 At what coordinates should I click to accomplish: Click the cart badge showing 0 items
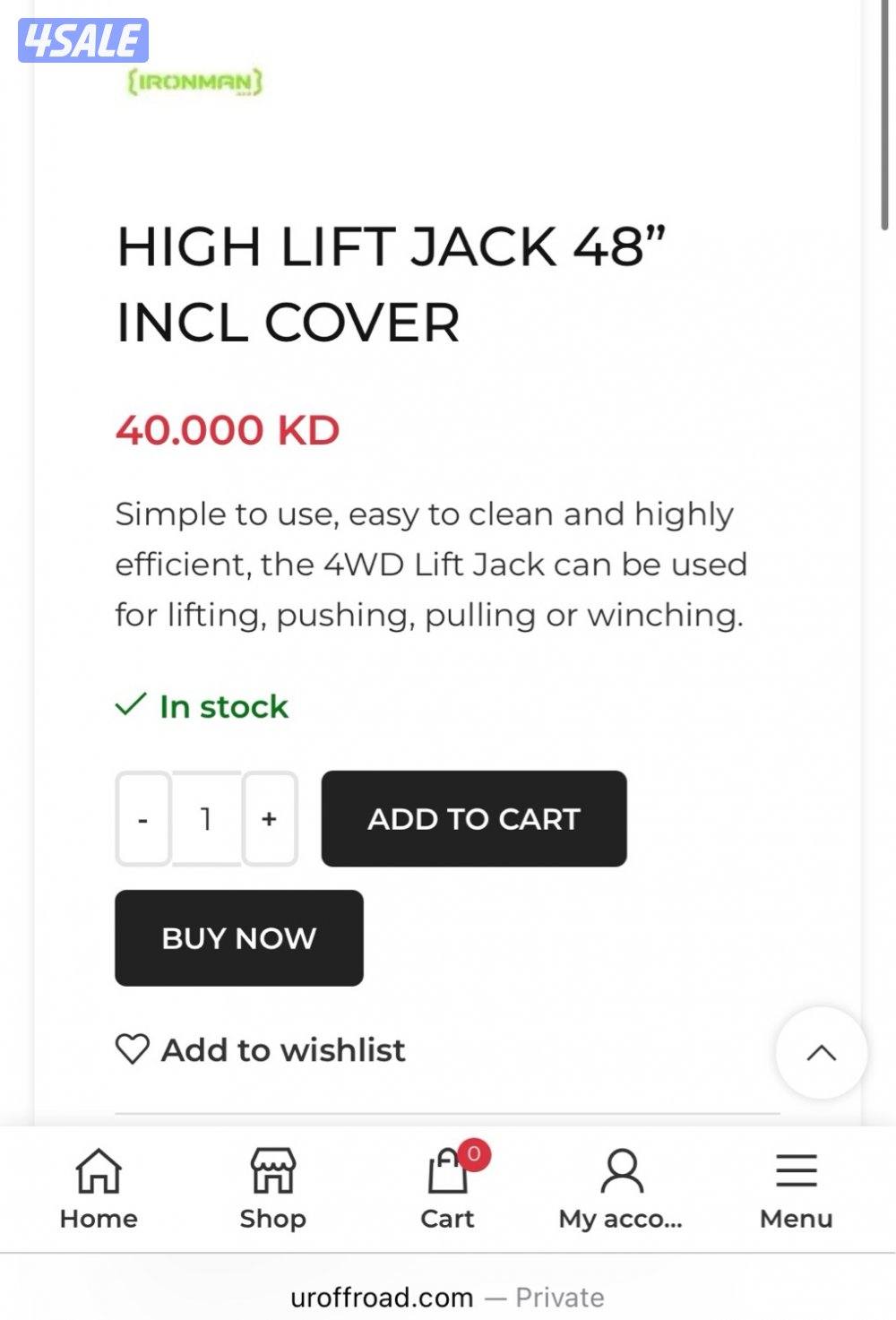(x=475, y=1155)
